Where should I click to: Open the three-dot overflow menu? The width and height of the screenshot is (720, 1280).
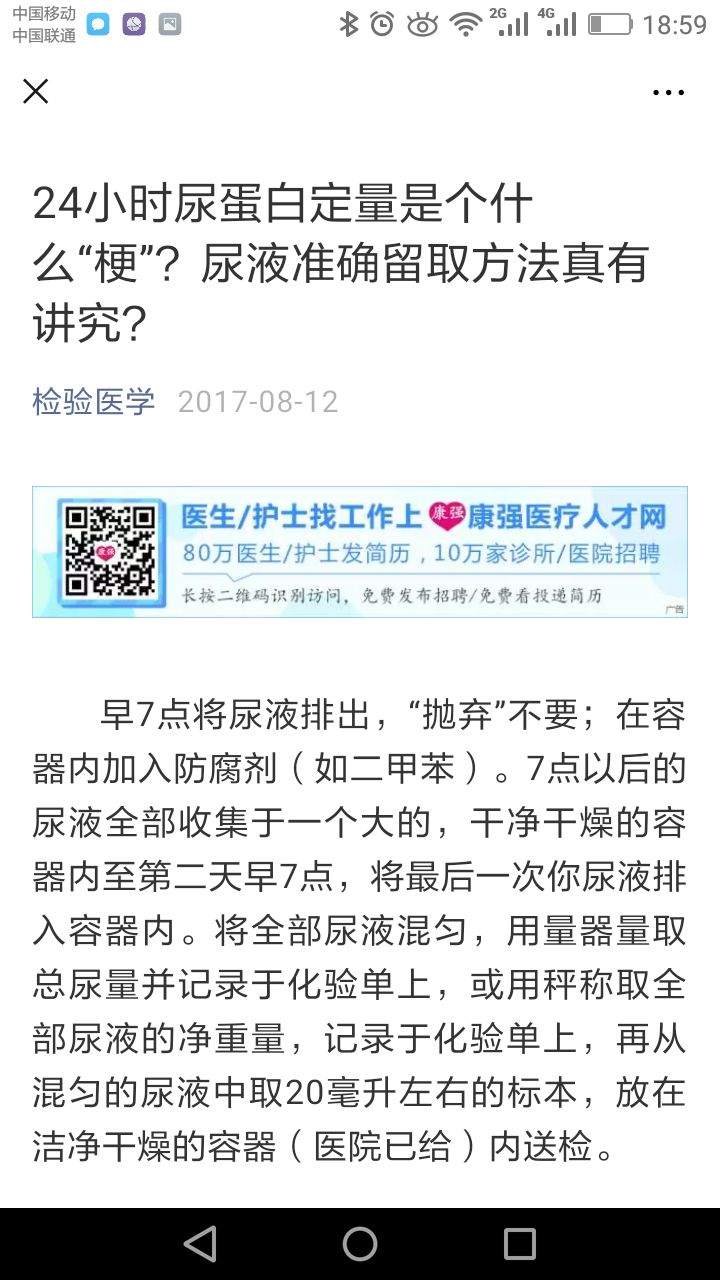pyautogui.click(x=668, y=93)
